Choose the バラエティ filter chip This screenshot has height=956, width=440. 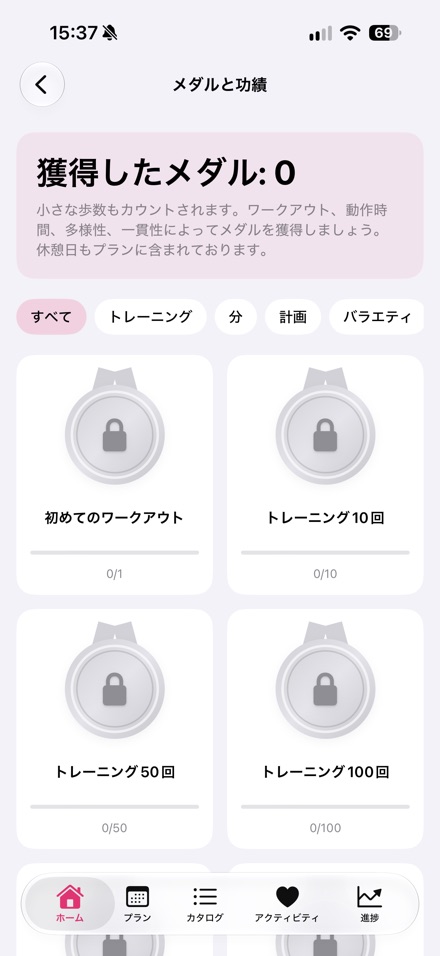377,316
